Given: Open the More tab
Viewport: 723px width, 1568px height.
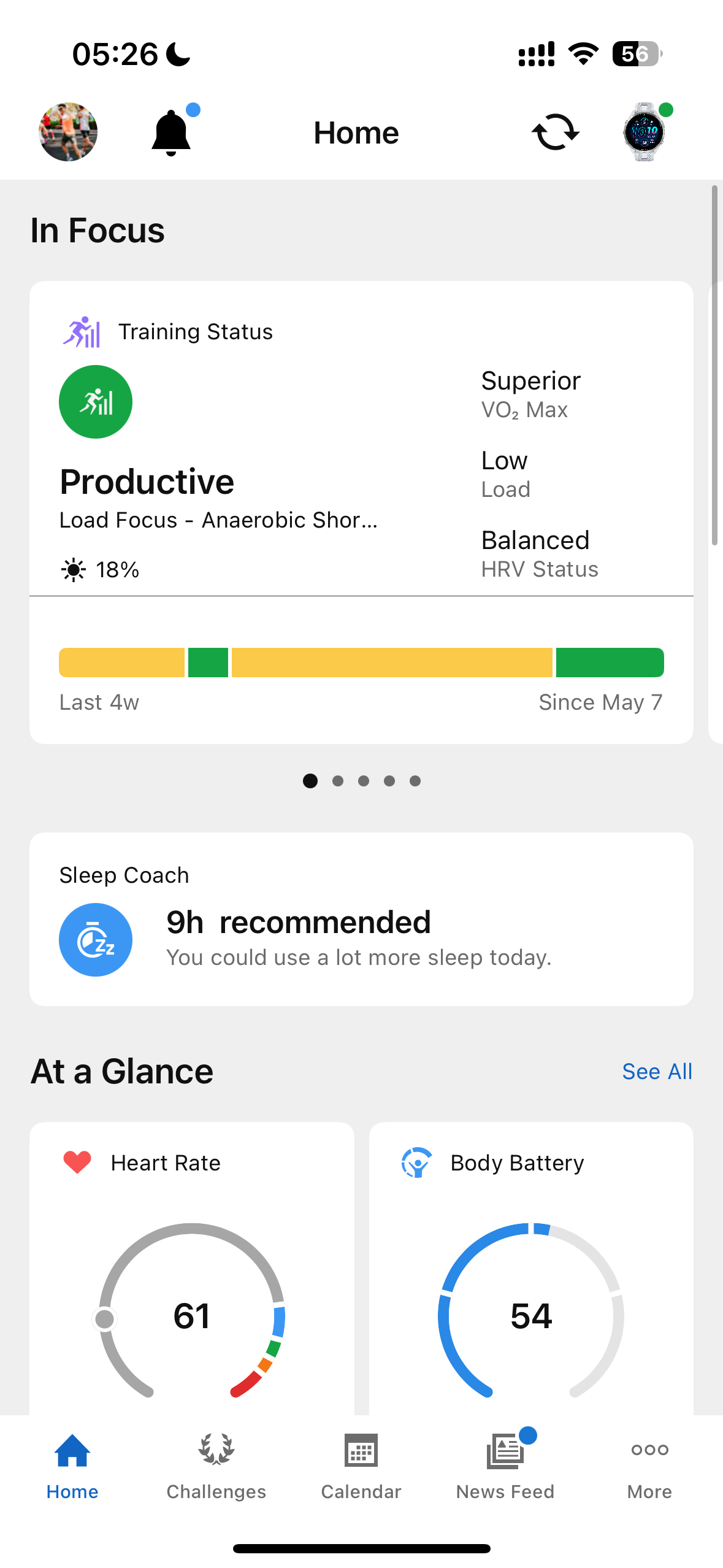Looking at the screenshot, I should click(x=649, y=1467).
